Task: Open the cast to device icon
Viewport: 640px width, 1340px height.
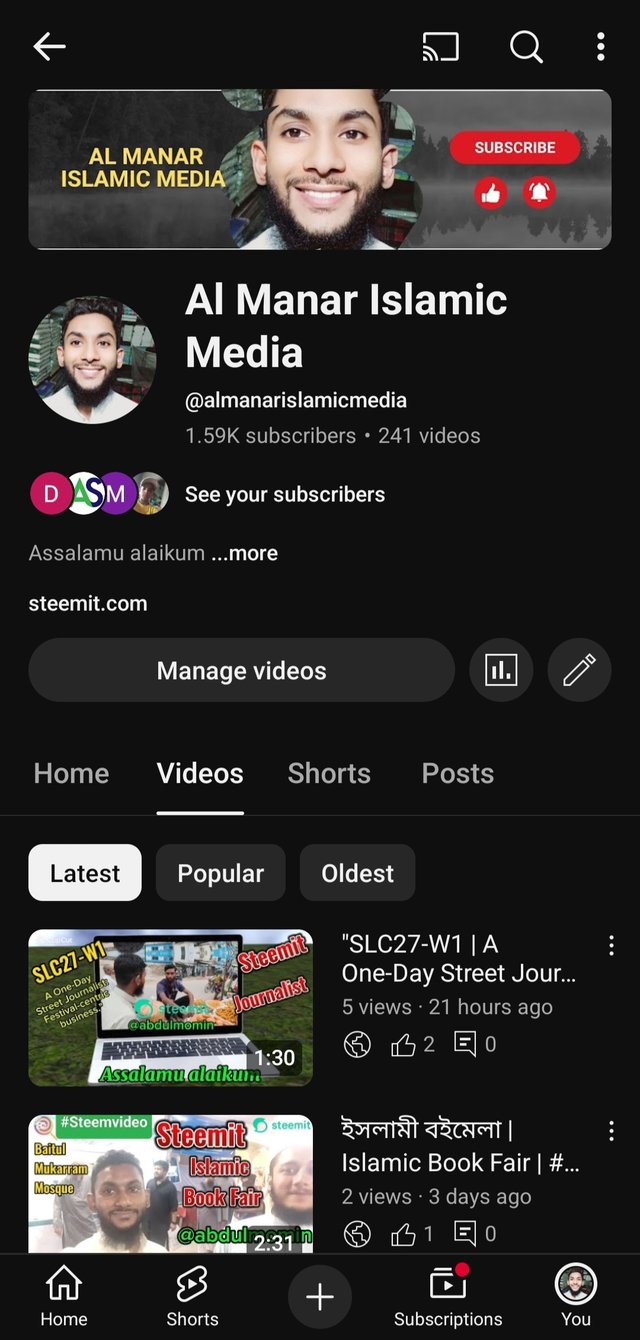Action: 440,46
